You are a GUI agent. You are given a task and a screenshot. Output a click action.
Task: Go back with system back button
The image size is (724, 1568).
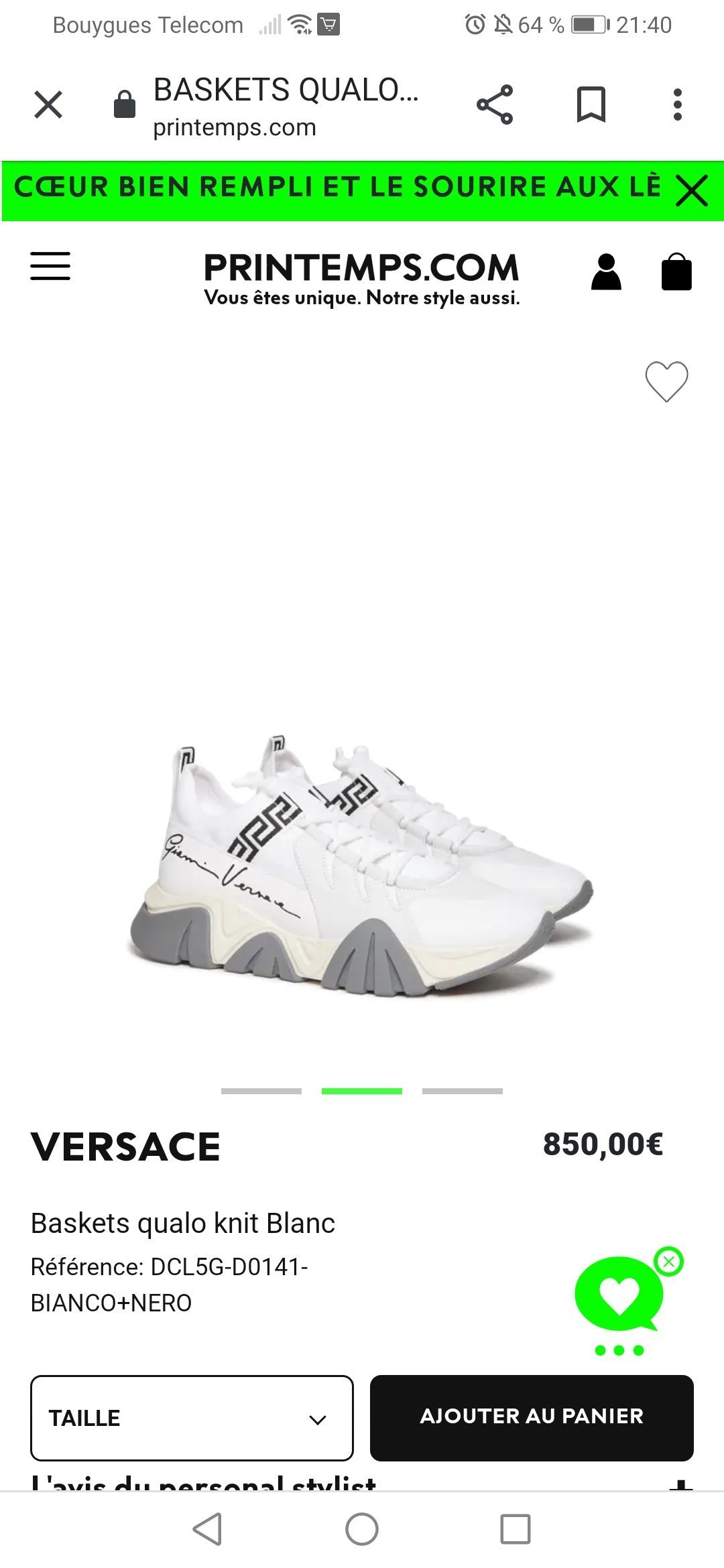point(207,1529)
